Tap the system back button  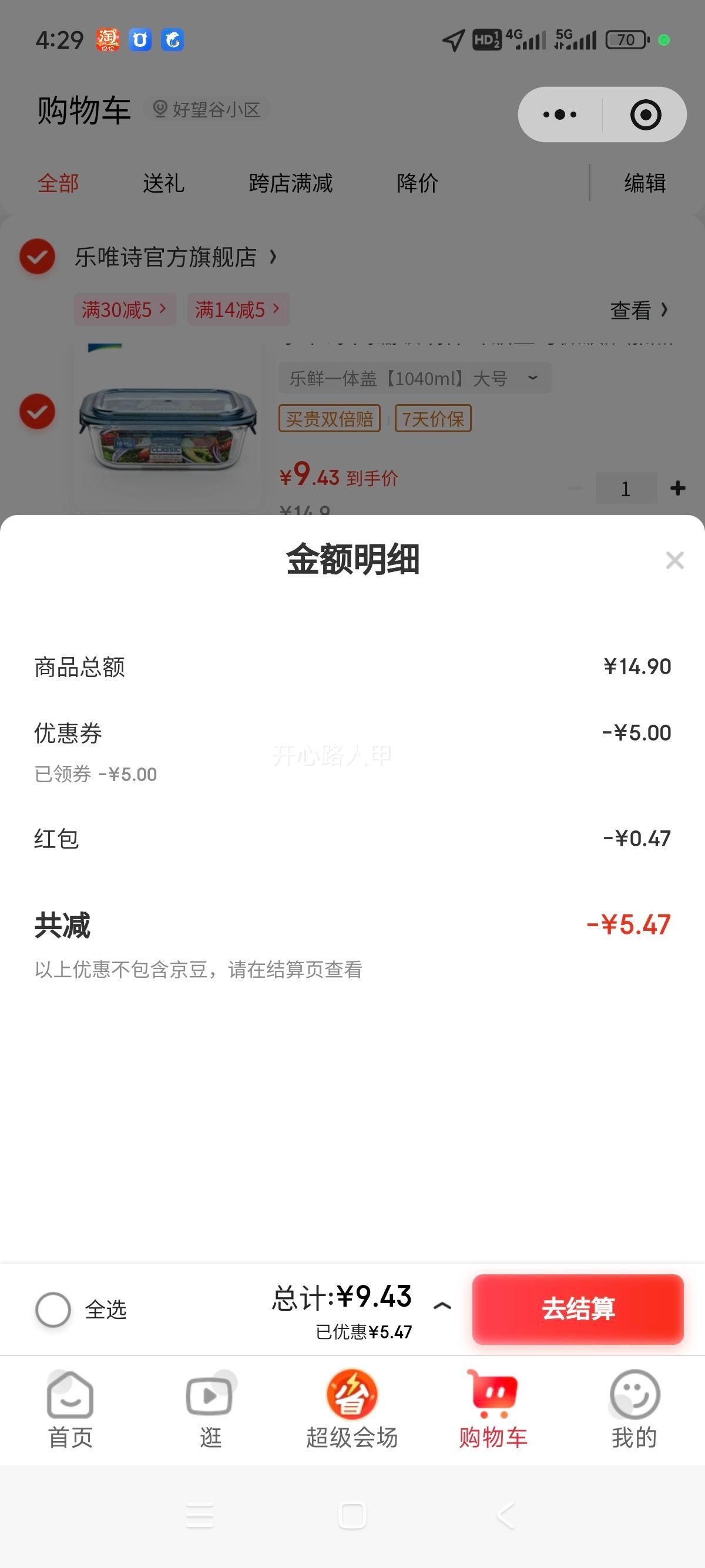[505, 1515]
